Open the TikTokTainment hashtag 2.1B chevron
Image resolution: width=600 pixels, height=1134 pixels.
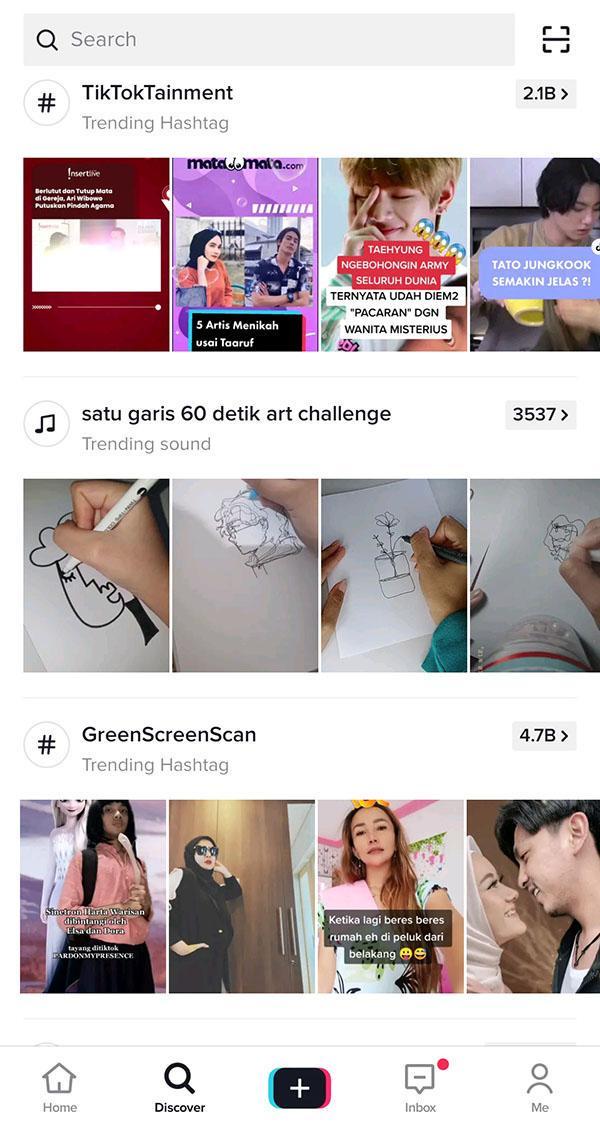546,94
